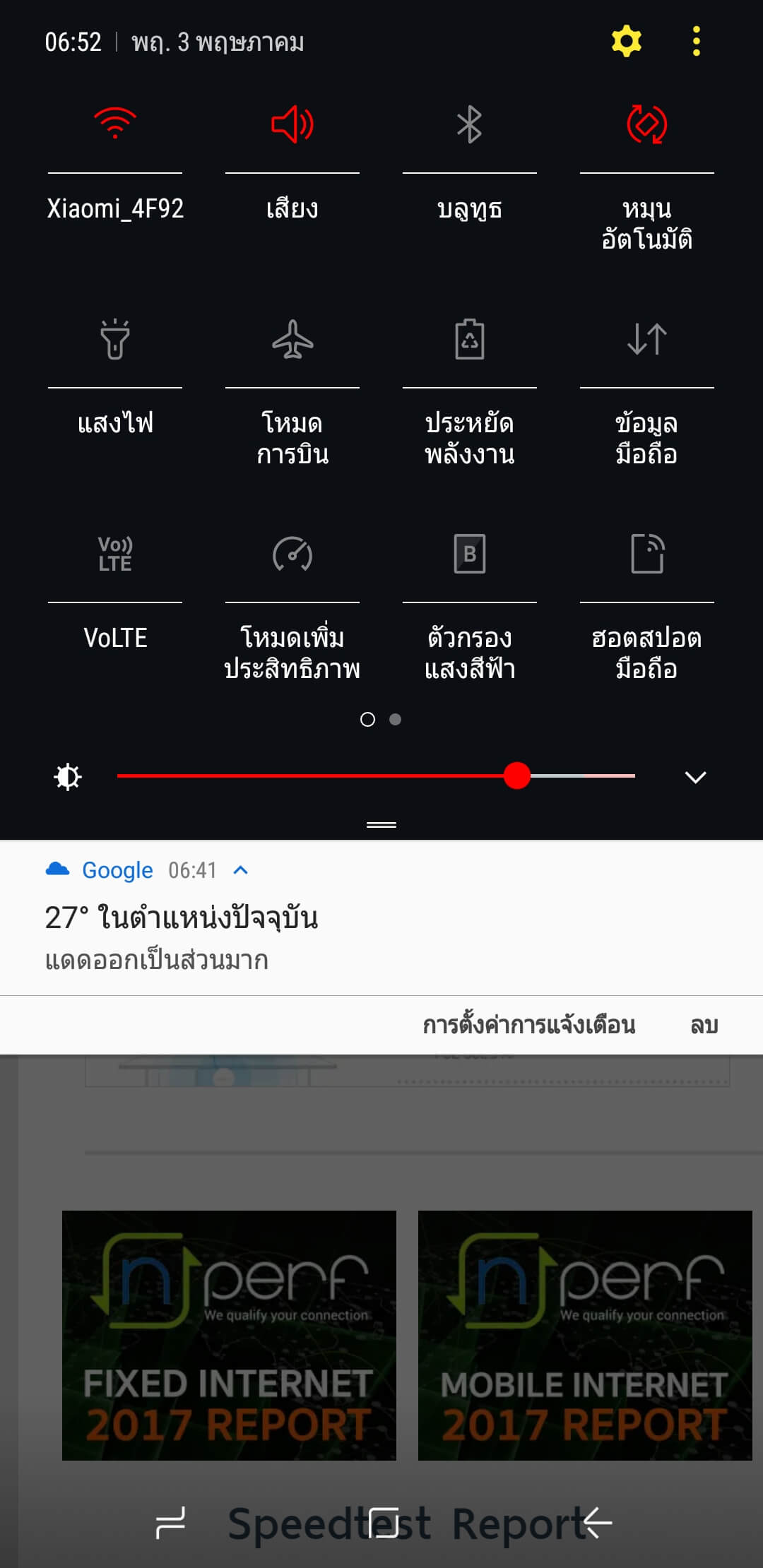Toggle the sound (เสียง) tile

pos(292,124)
